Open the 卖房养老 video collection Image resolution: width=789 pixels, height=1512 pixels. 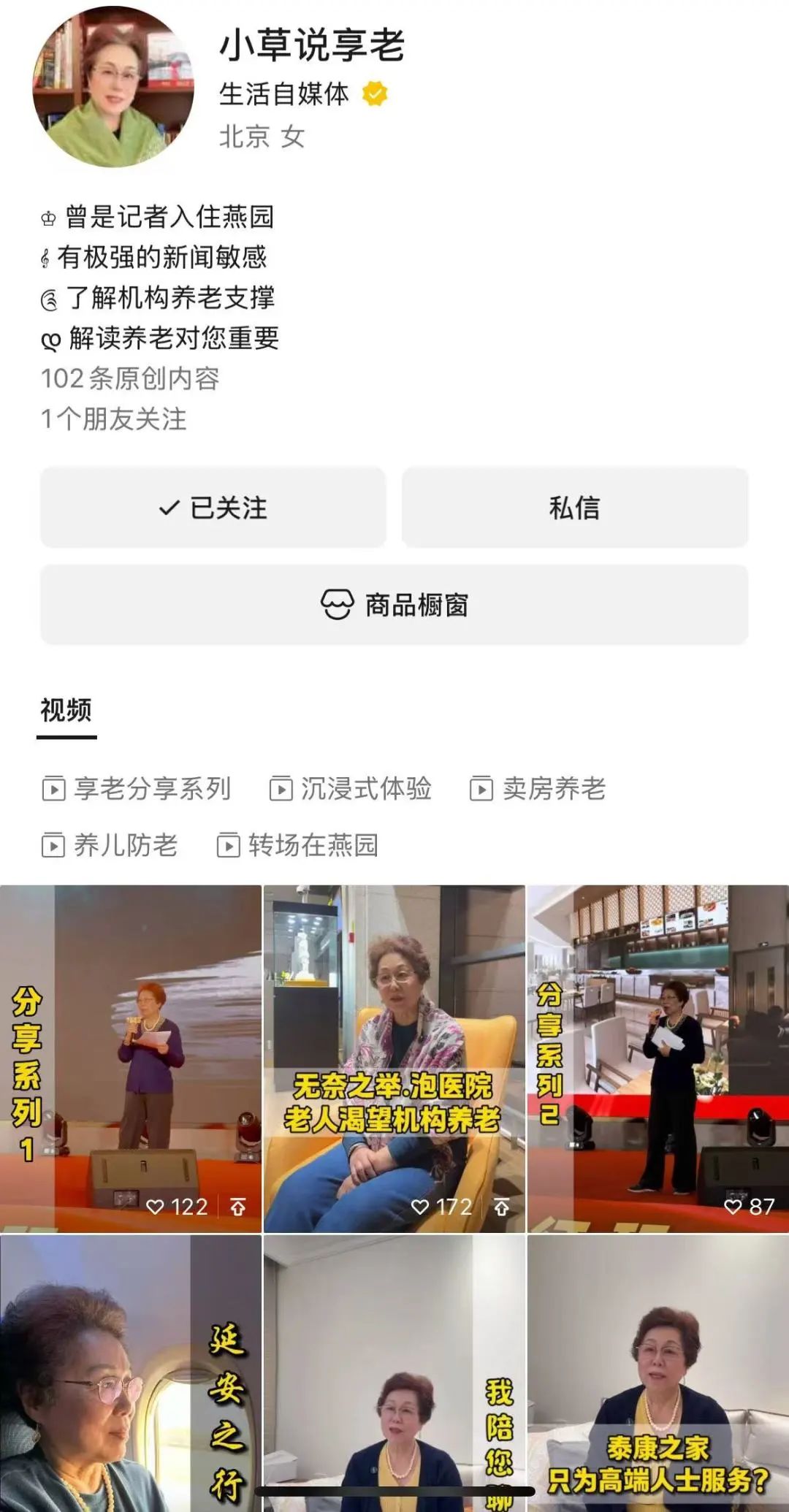538,789
